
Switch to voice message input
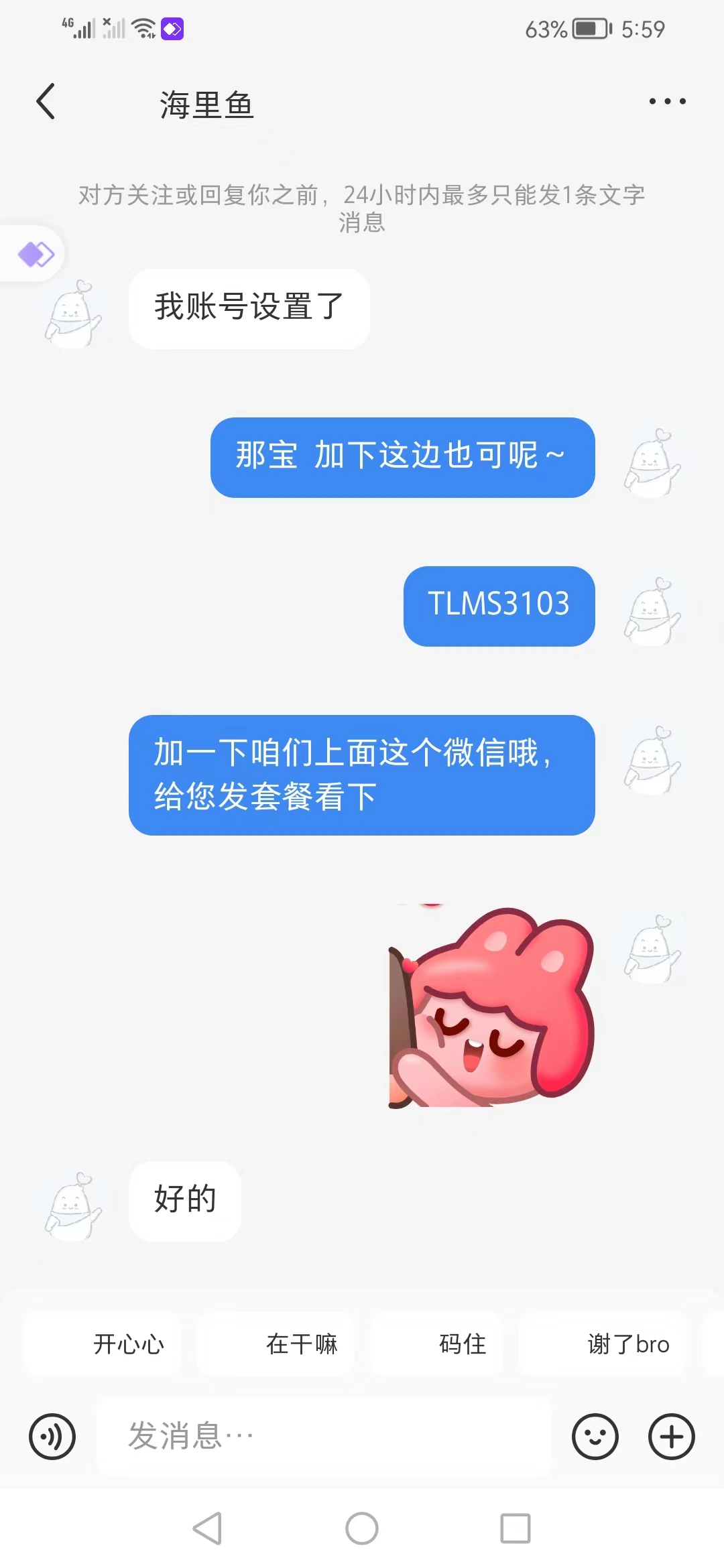tap(52, 1437)
